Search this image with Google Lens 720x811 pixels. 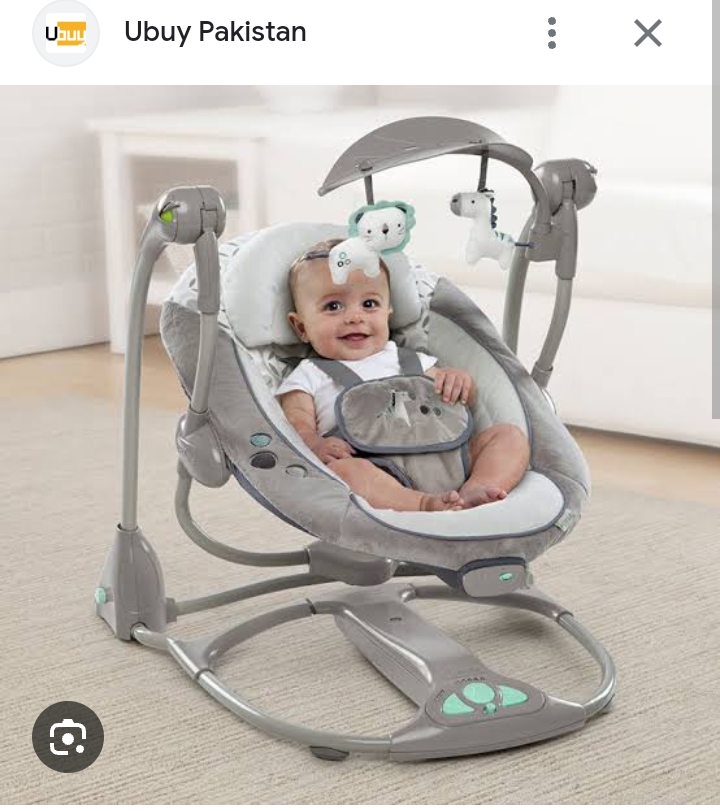(x=68, y=738)
